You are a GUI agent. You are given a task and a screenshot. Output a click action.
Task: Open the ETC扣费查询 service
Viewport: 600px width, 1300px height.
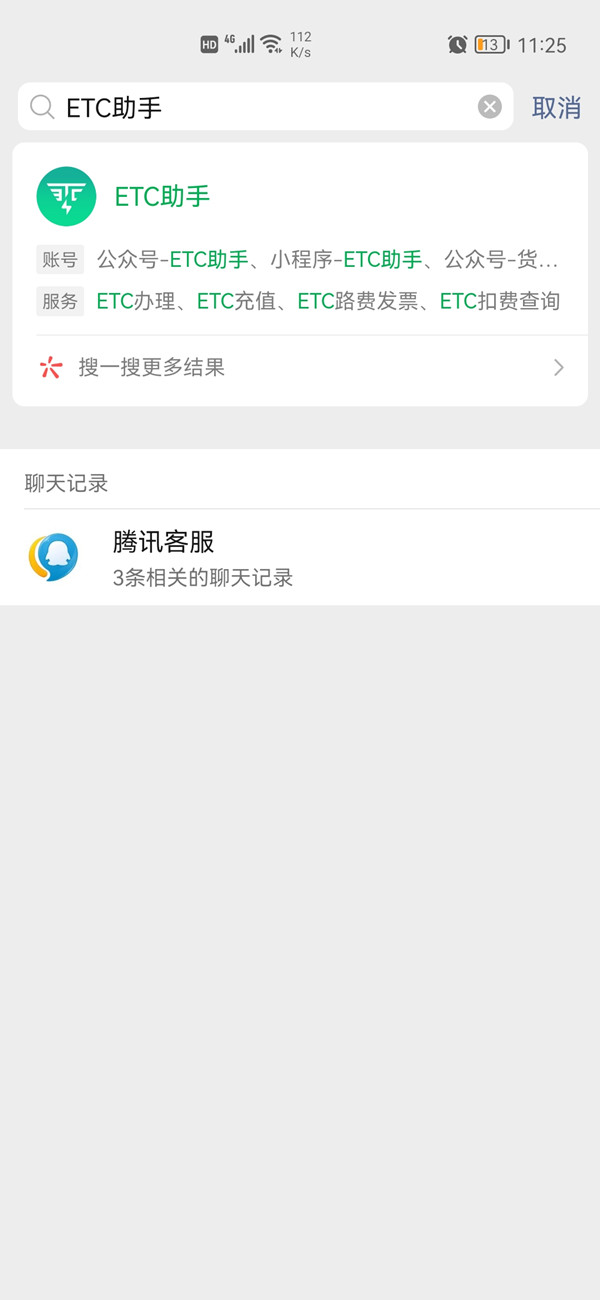500,301
